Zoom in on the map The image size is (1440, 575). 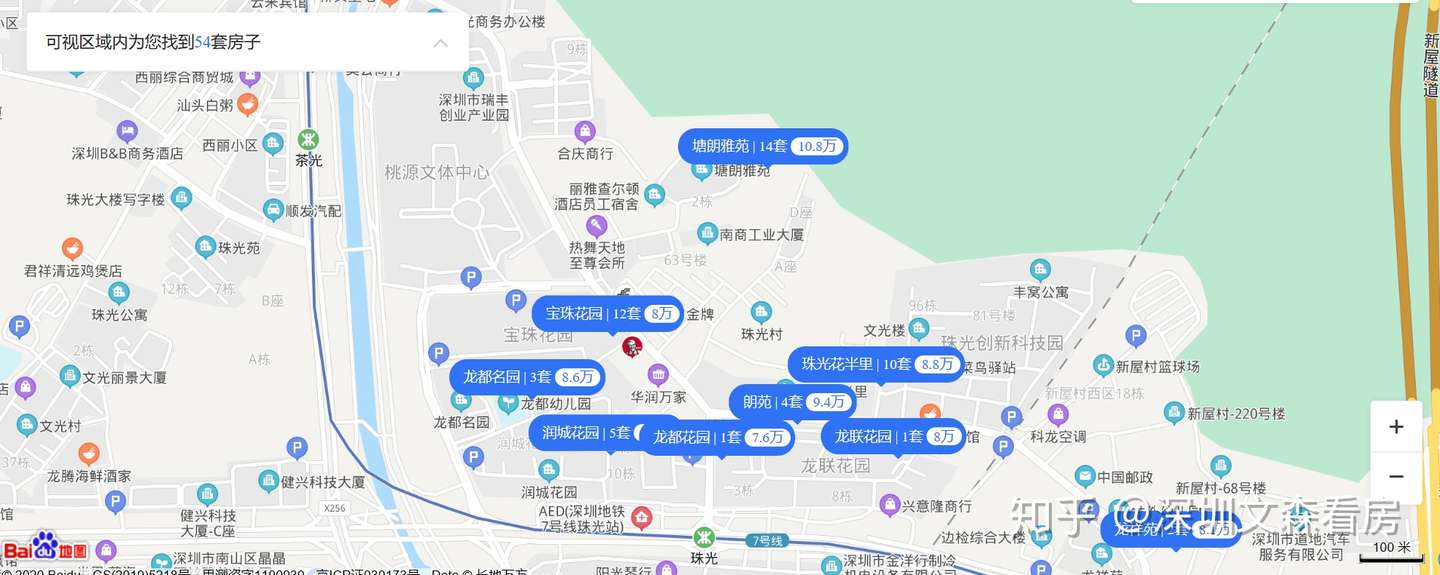[1396, 427]
